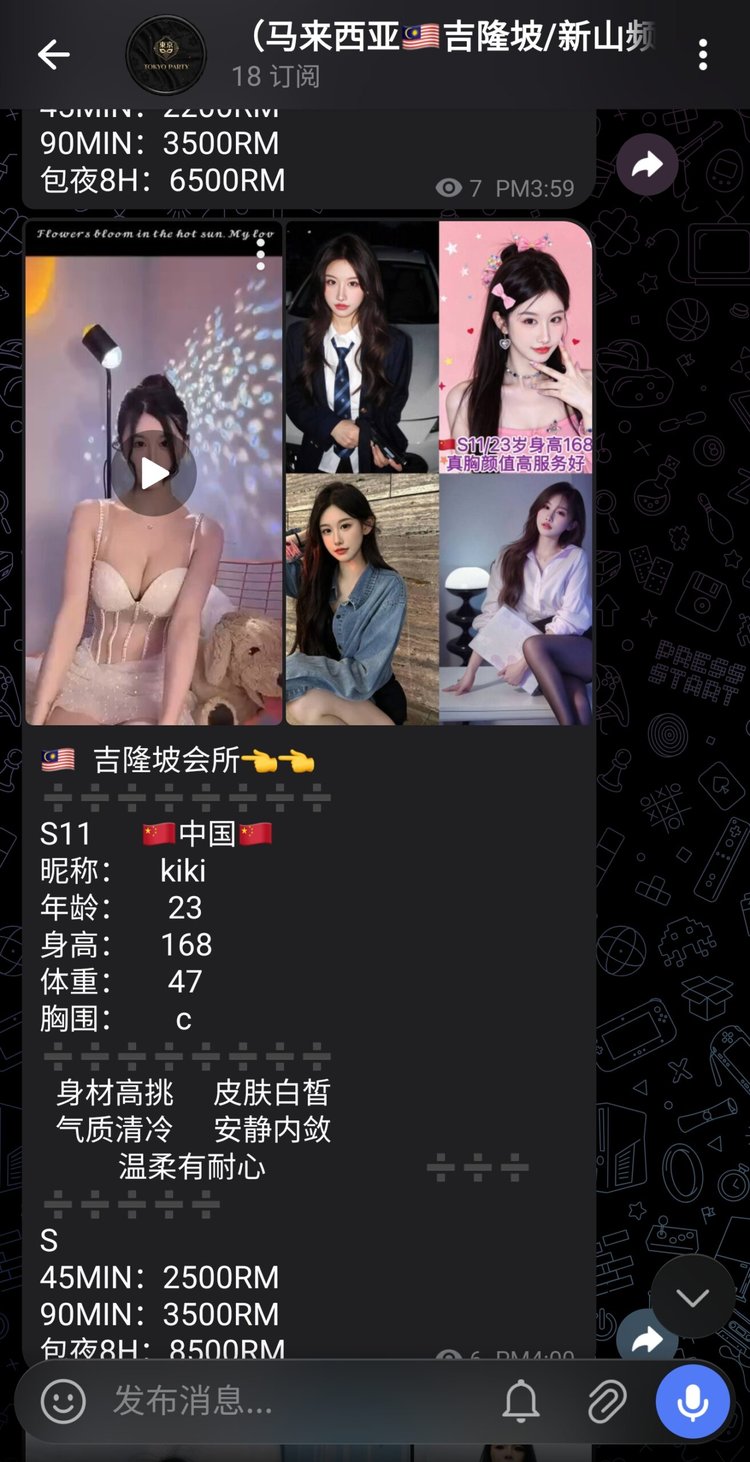
Task: Forward the post sent at PM3:59
Action: click(647, 165)
